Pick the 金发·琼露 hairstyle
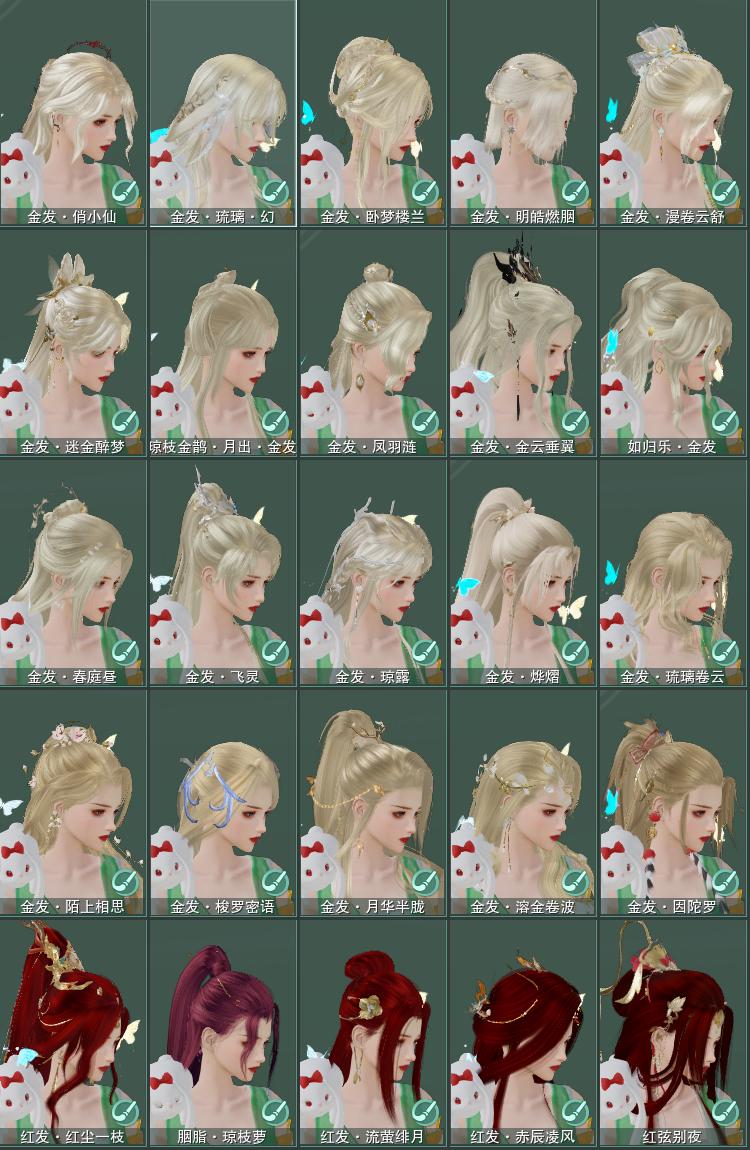Image resolution: width=750 pixels, height=1150 pixels. coord(373,570)
